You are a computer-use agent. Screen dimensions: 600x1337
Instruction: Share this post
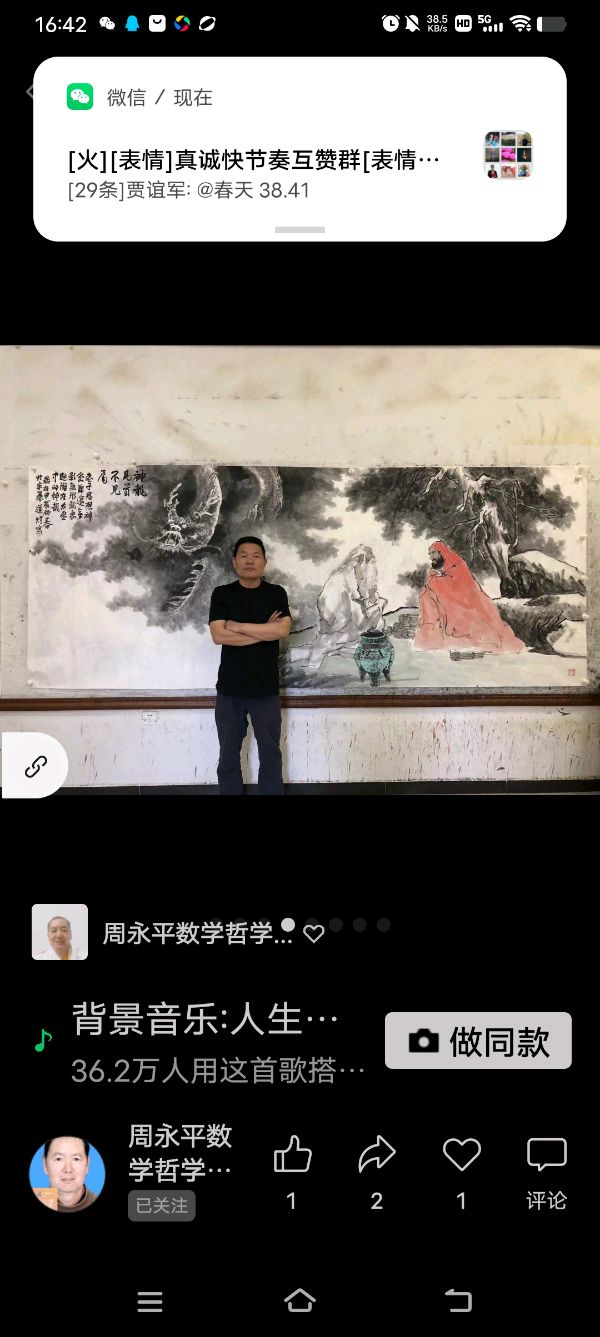click(x=376, y=1156)
